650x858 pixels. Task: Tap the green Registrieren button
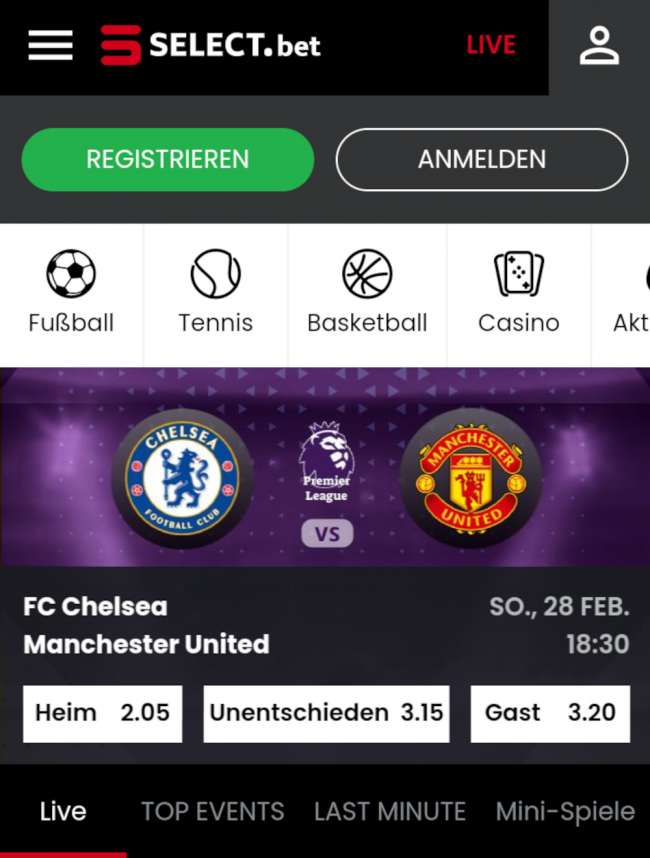click(x=168, y=159)
